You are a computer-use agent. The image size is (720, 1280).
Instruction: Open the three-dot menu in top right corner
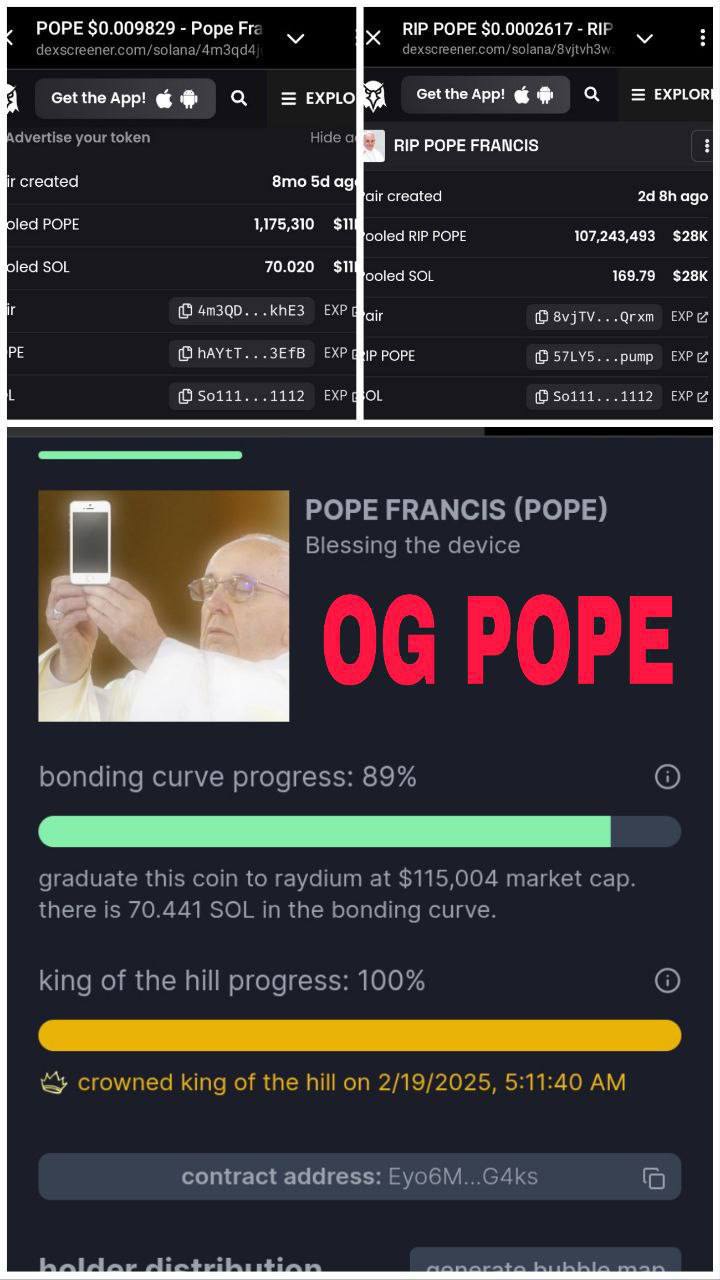(x=702, y=36)
